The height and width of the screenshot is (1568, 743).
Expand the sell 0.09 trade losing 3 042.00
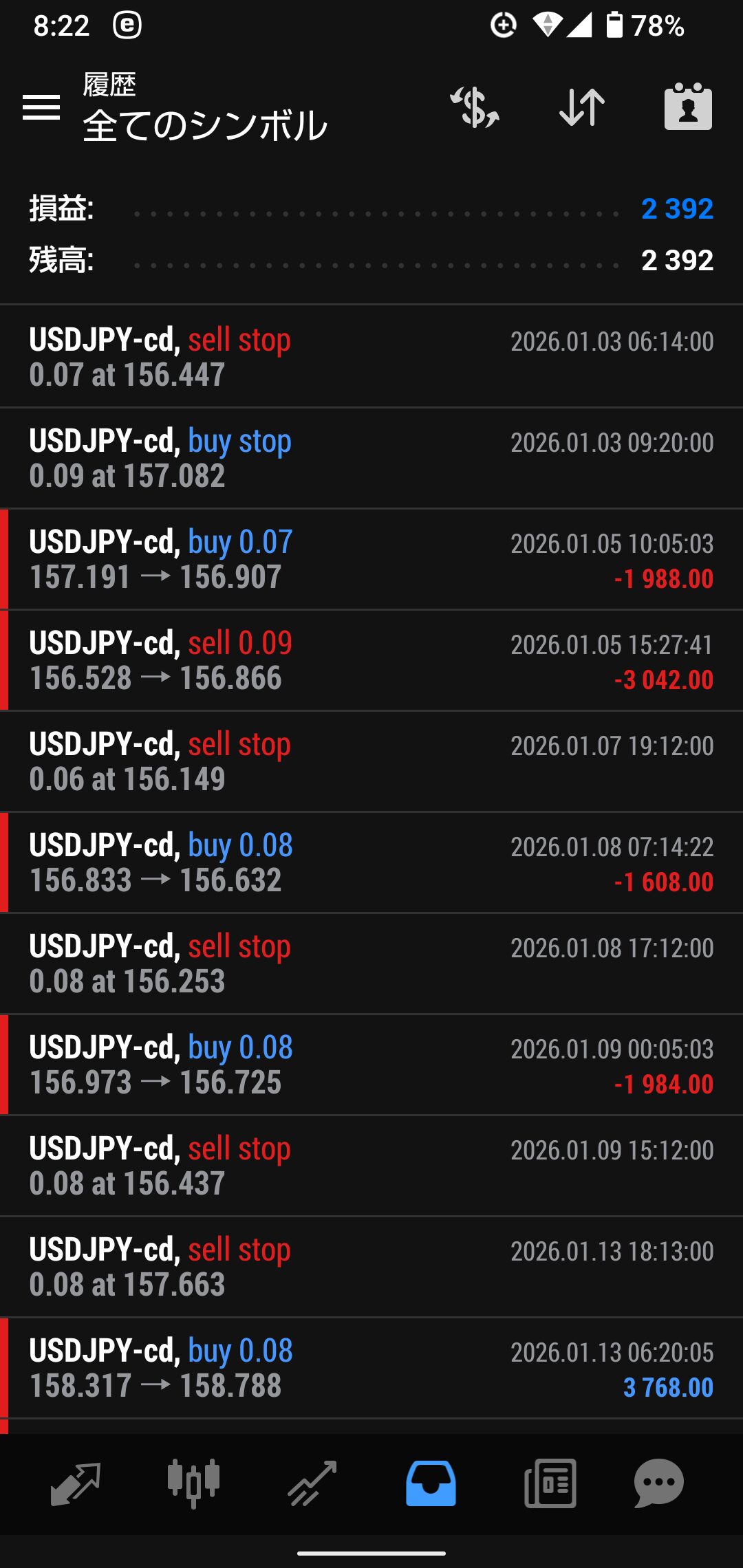tap(371, 660)
